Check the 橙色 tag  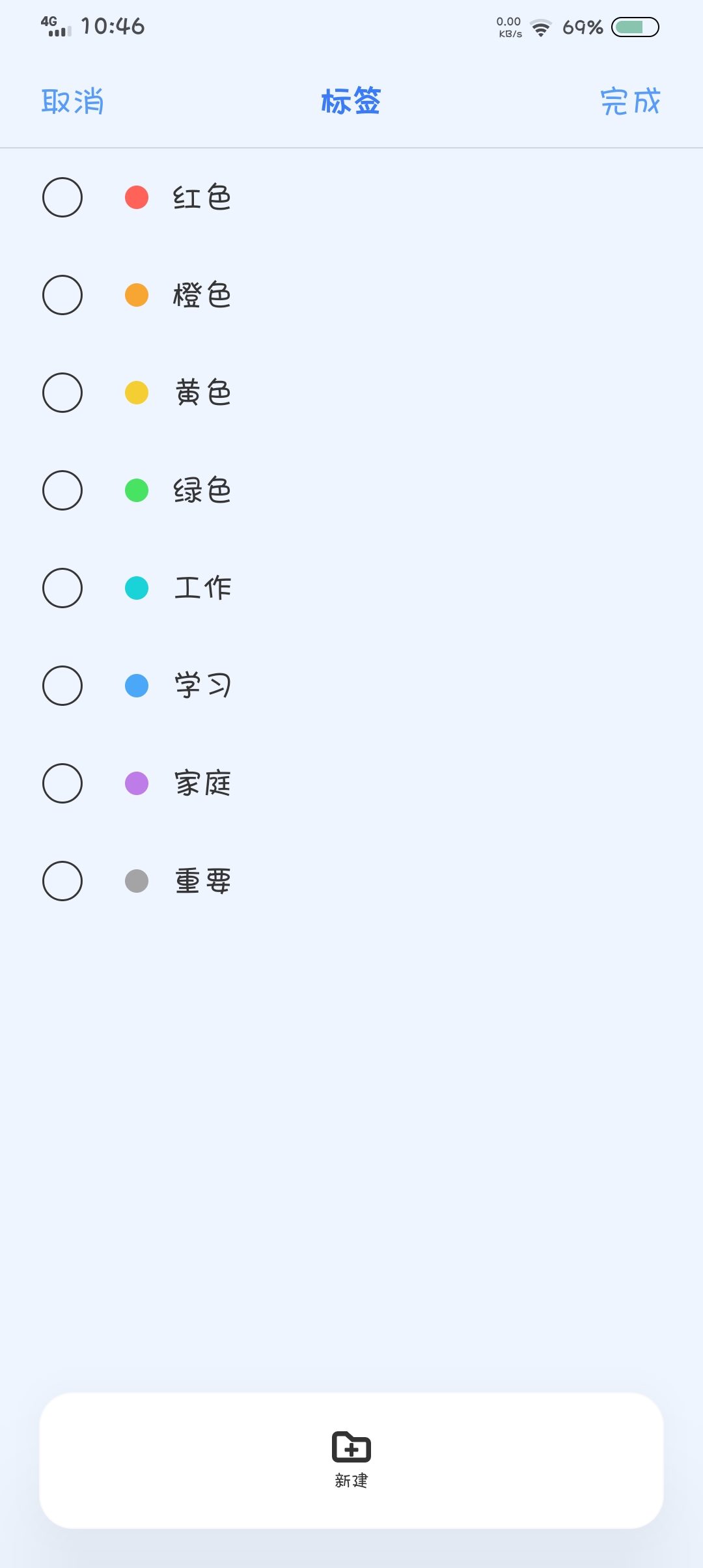pos(62,295)
